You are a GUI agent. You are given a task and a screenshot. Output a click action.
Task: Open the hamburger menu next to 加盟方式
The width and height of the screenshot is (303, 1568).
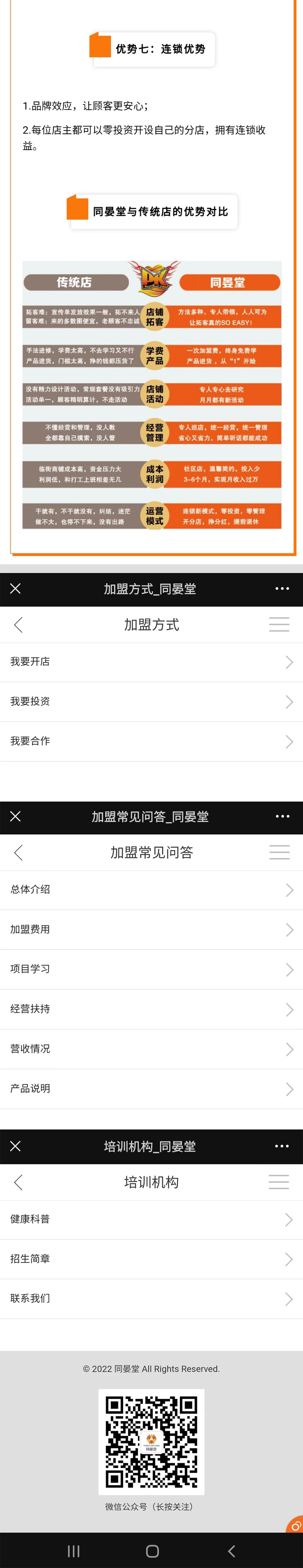(x=279, y=624)
